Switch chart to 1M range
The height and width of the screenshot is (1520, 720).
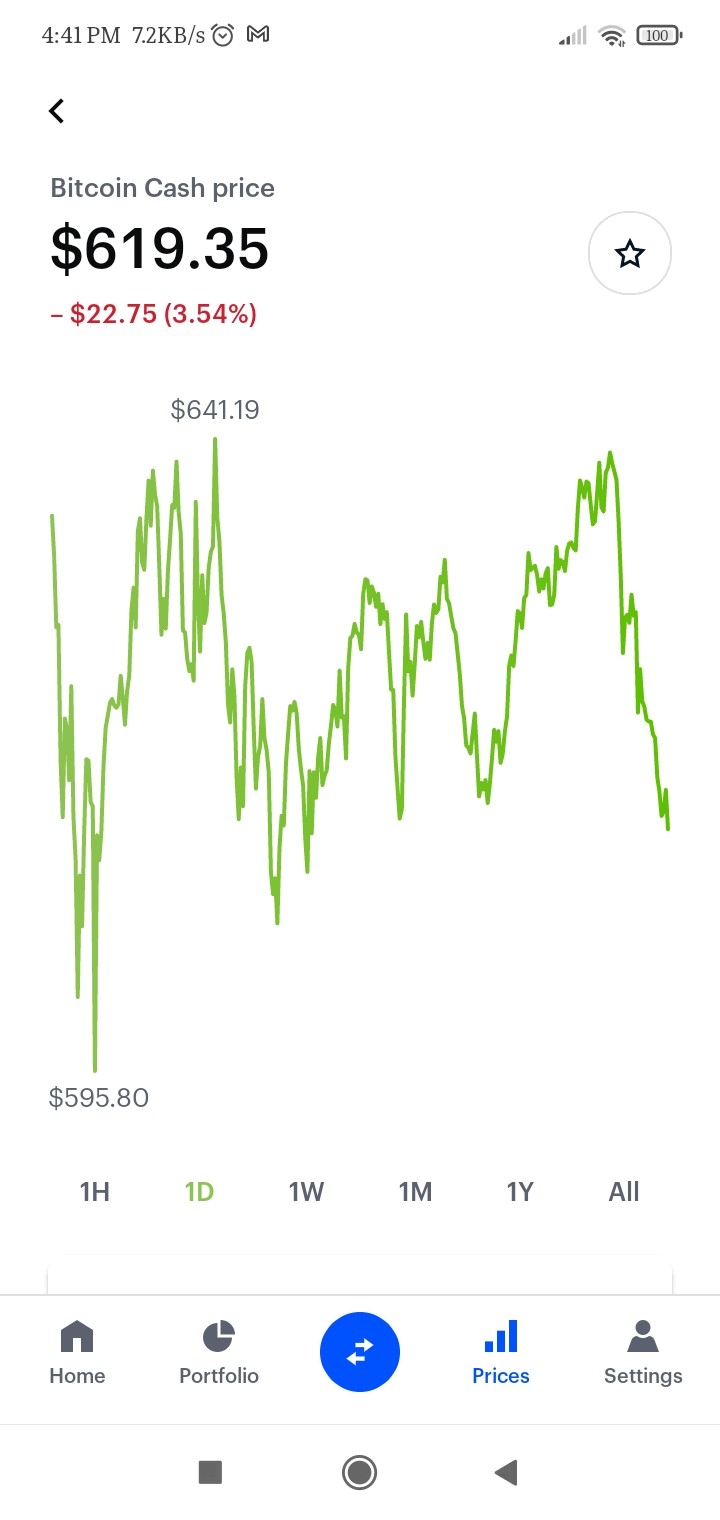point(415,1192)
